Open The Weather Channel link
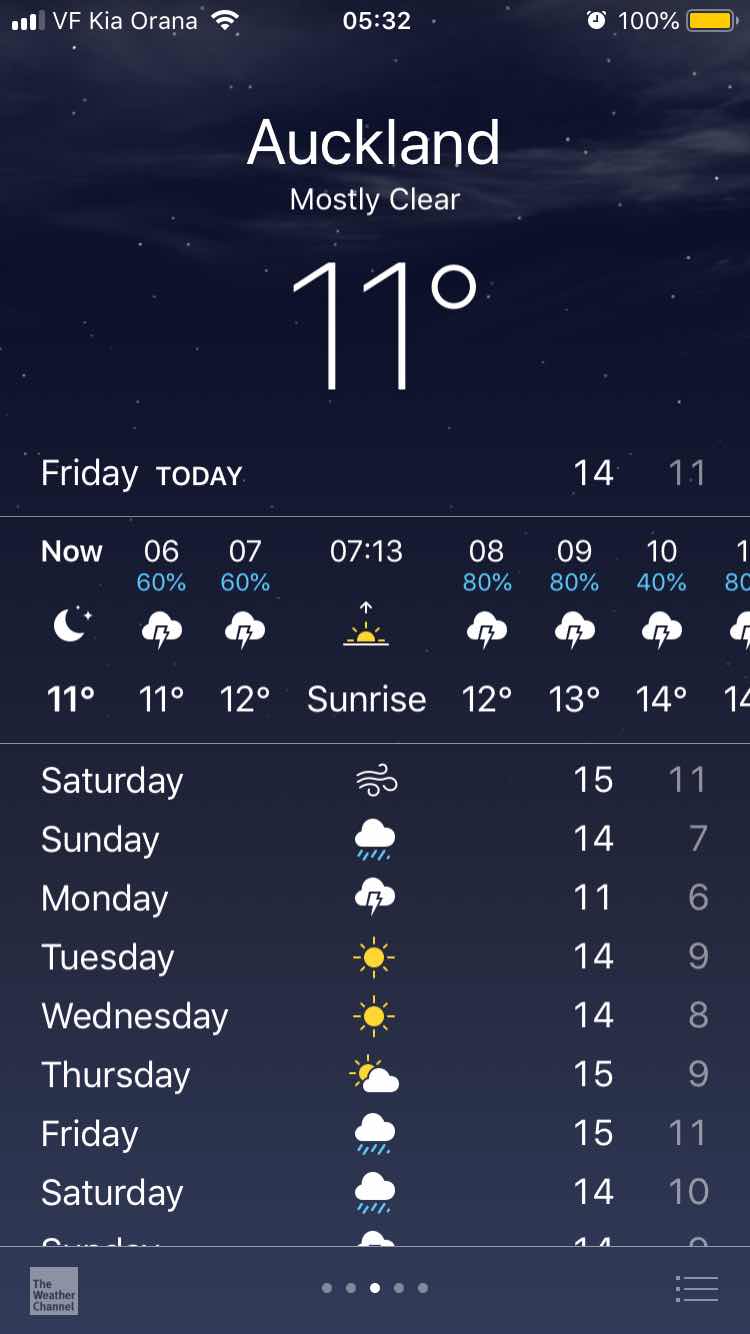 54,1290
